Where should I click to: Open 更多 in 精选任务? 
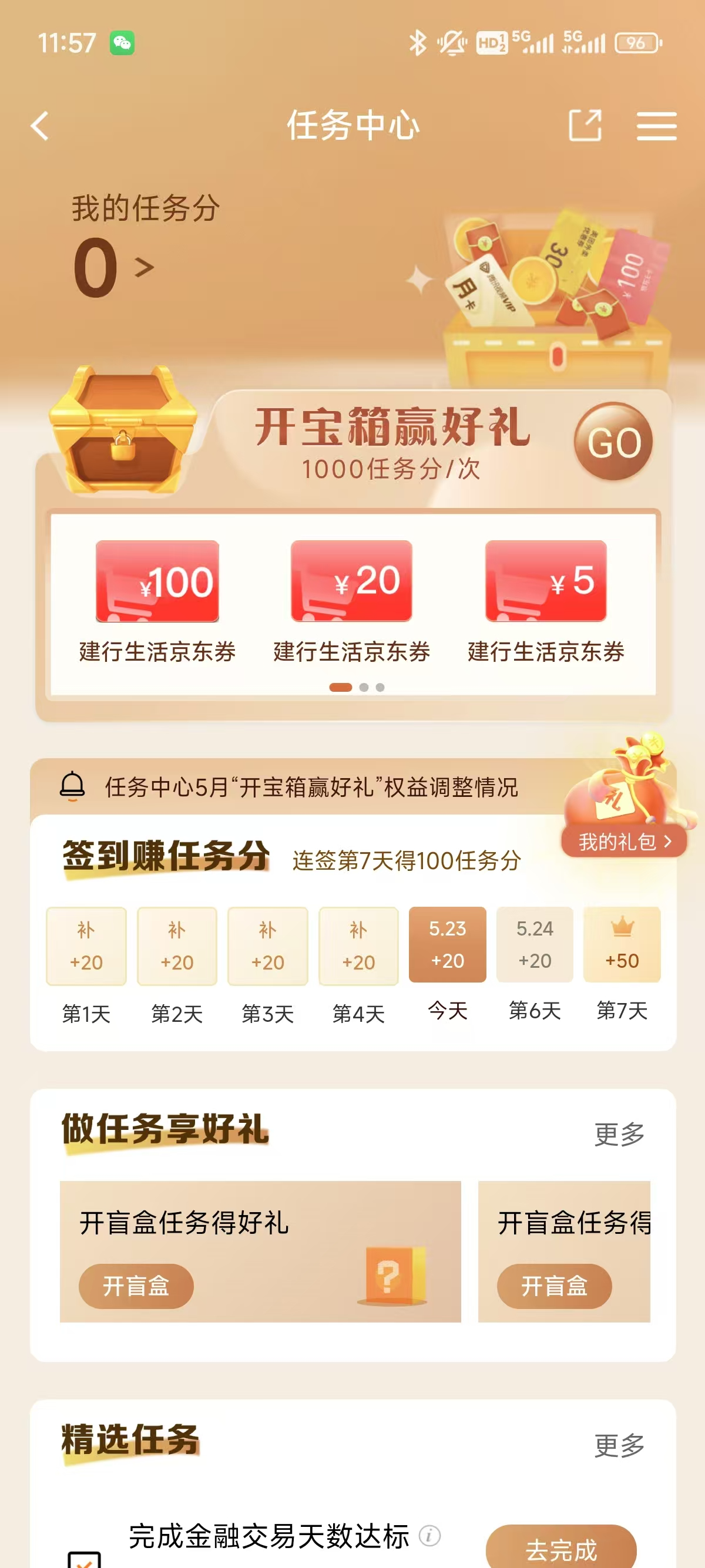pos(619,1445)
